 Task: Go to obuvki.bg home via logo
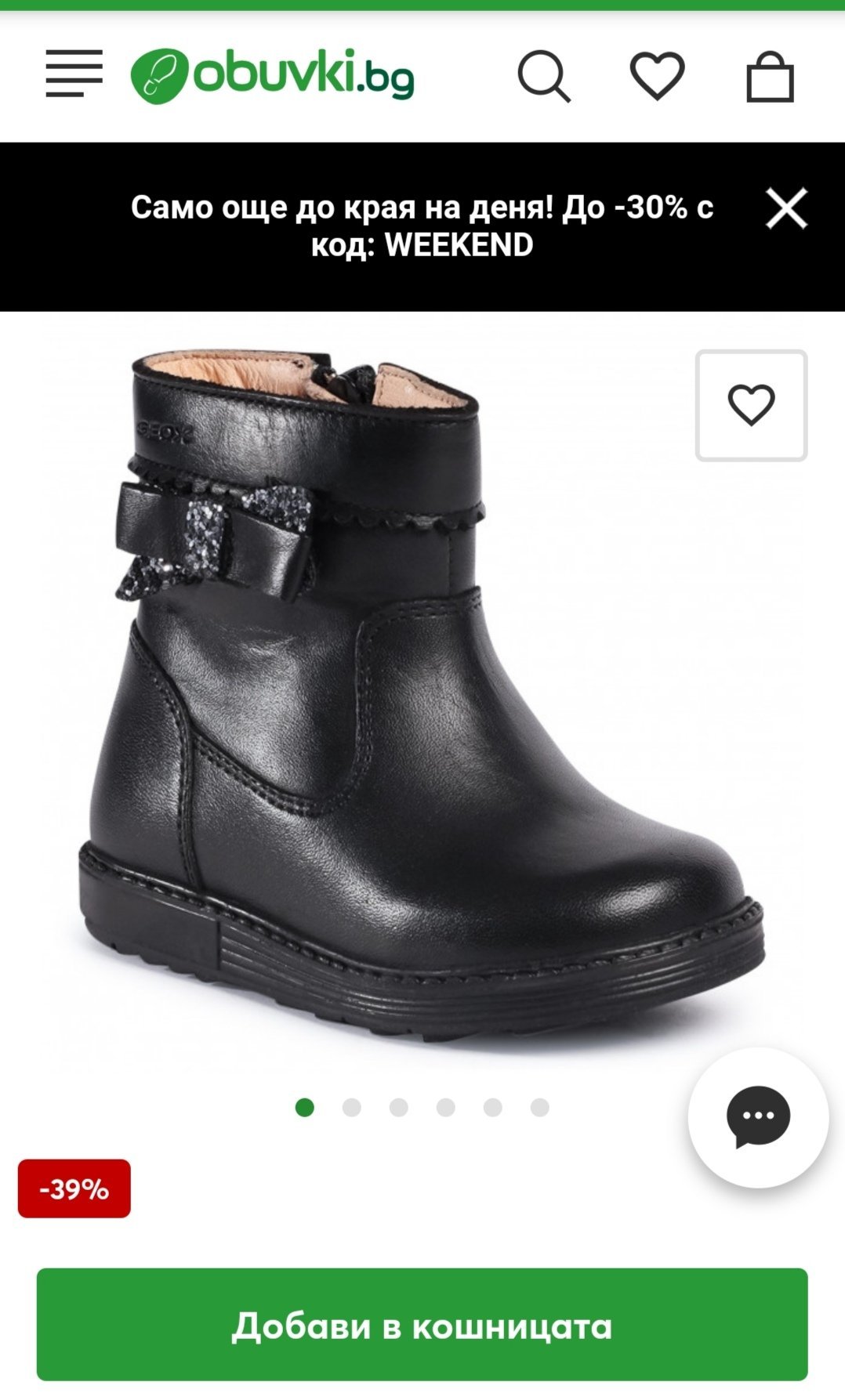click(x=272, y=75)
